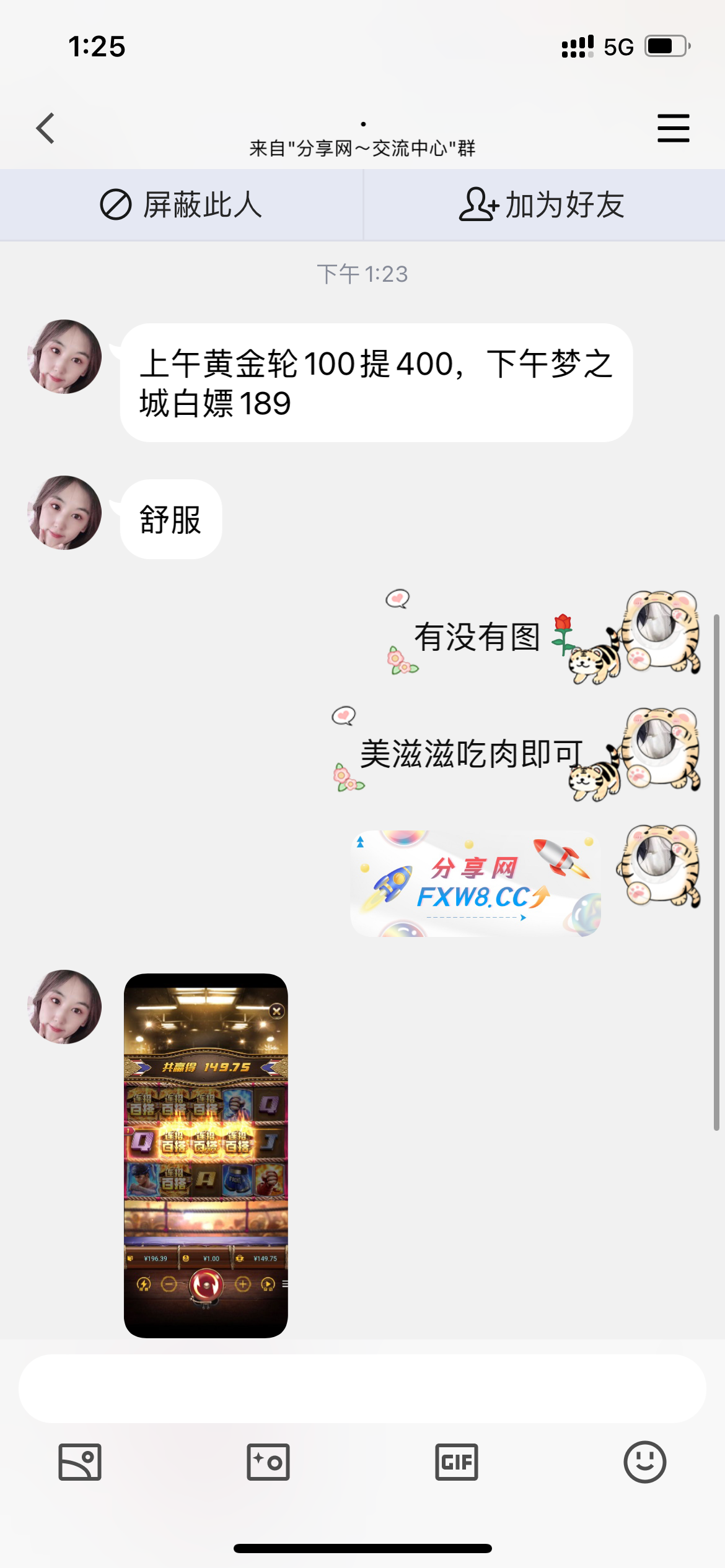Open the hamburger menu at top right
The image size is (725, 1568).
click(673, 128)
